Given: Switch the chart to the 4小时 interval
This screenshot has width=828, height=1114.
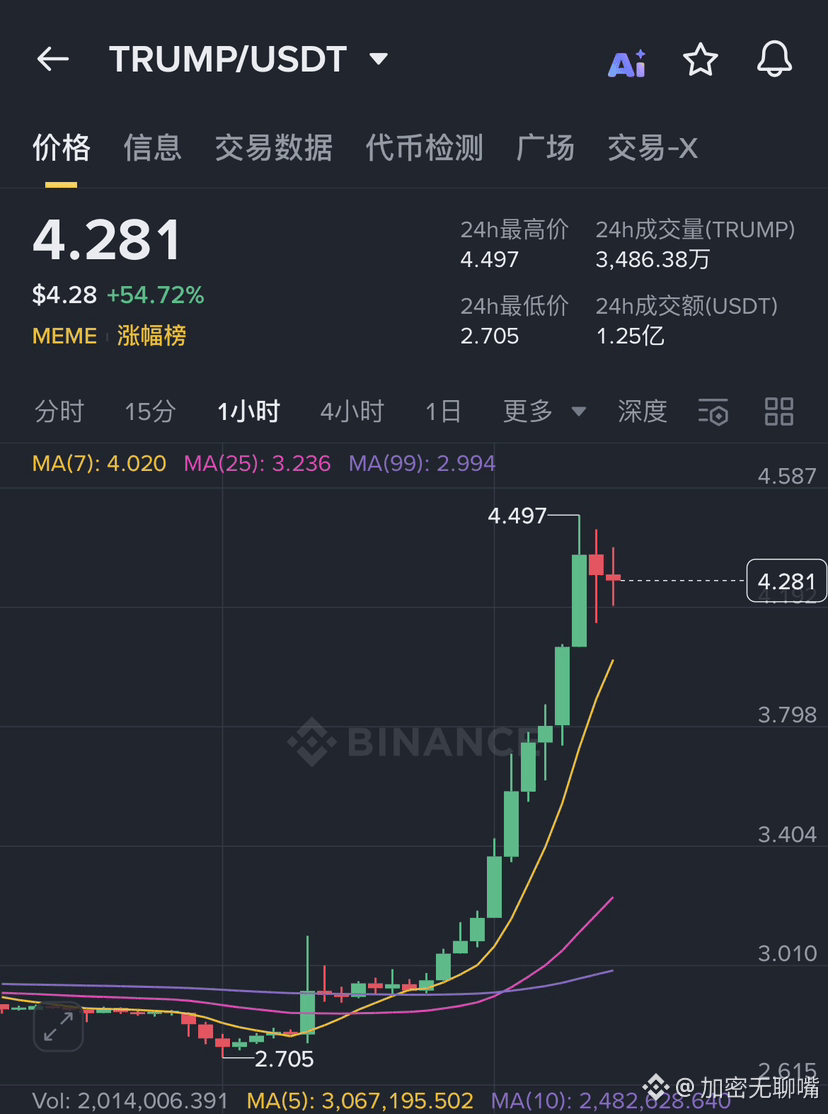Looking at the screenshot, I should pyautogui.click(x=352, y=411).
